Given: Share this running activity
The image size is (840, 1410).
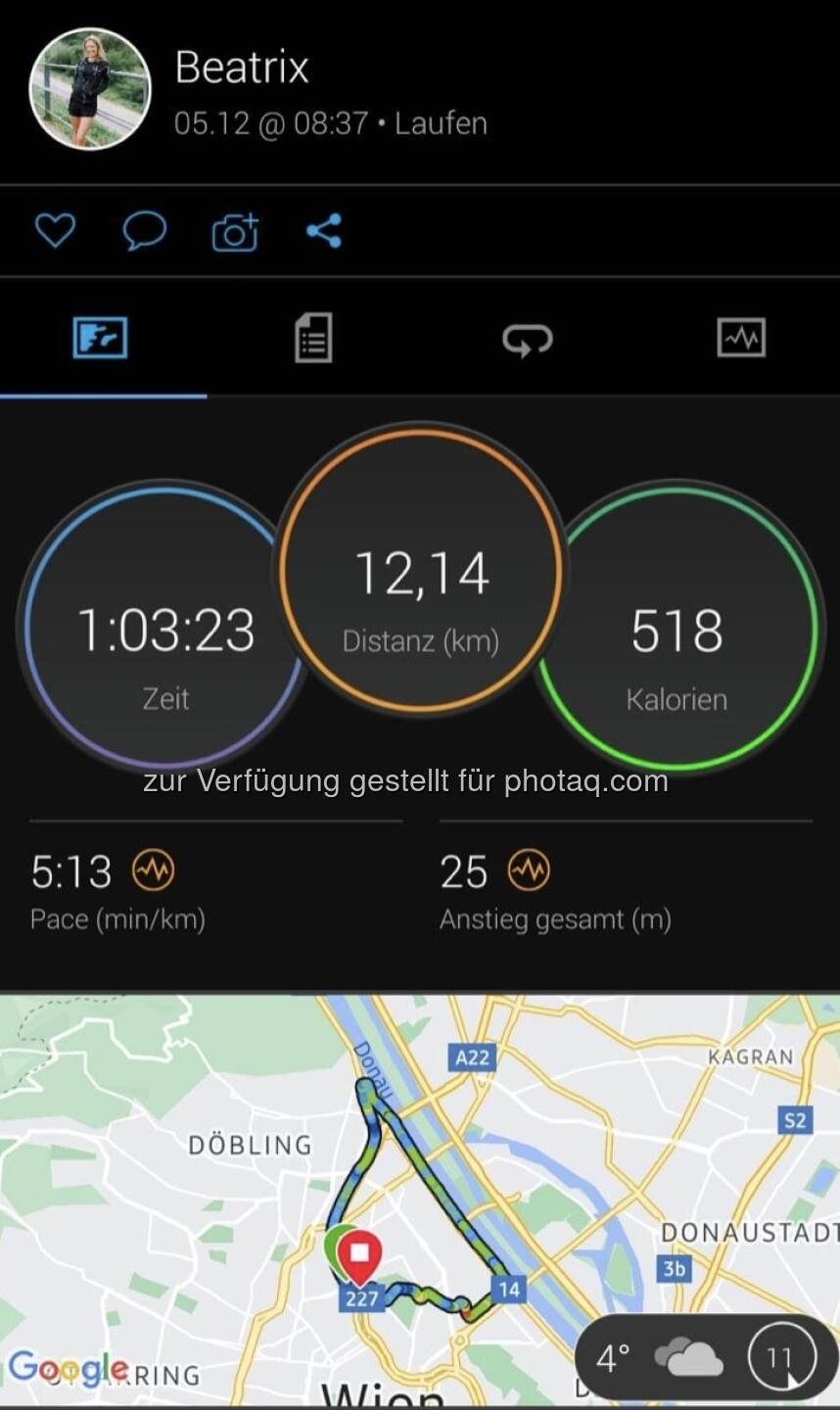Looking at the screenshot, I should coord(324,231).
